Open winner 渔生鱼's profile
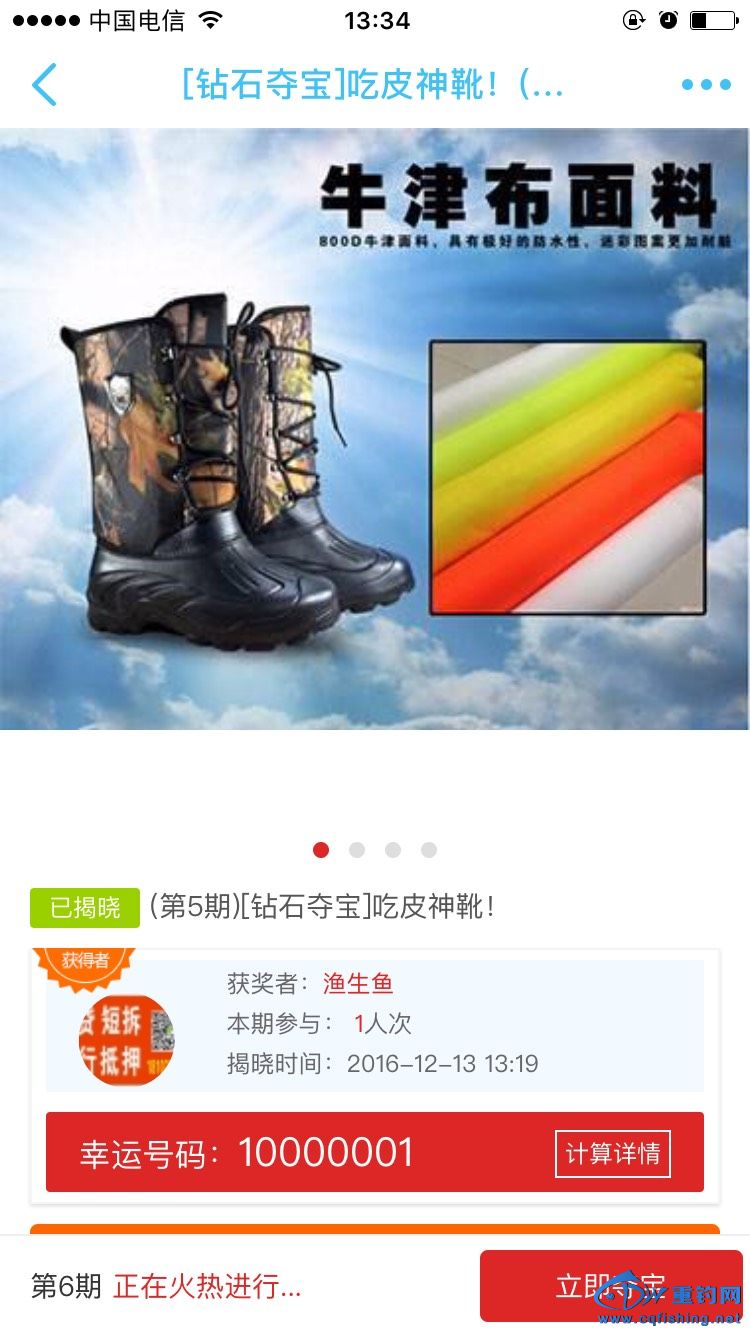This screenshot has width=750, height=1334. point(357,983)
